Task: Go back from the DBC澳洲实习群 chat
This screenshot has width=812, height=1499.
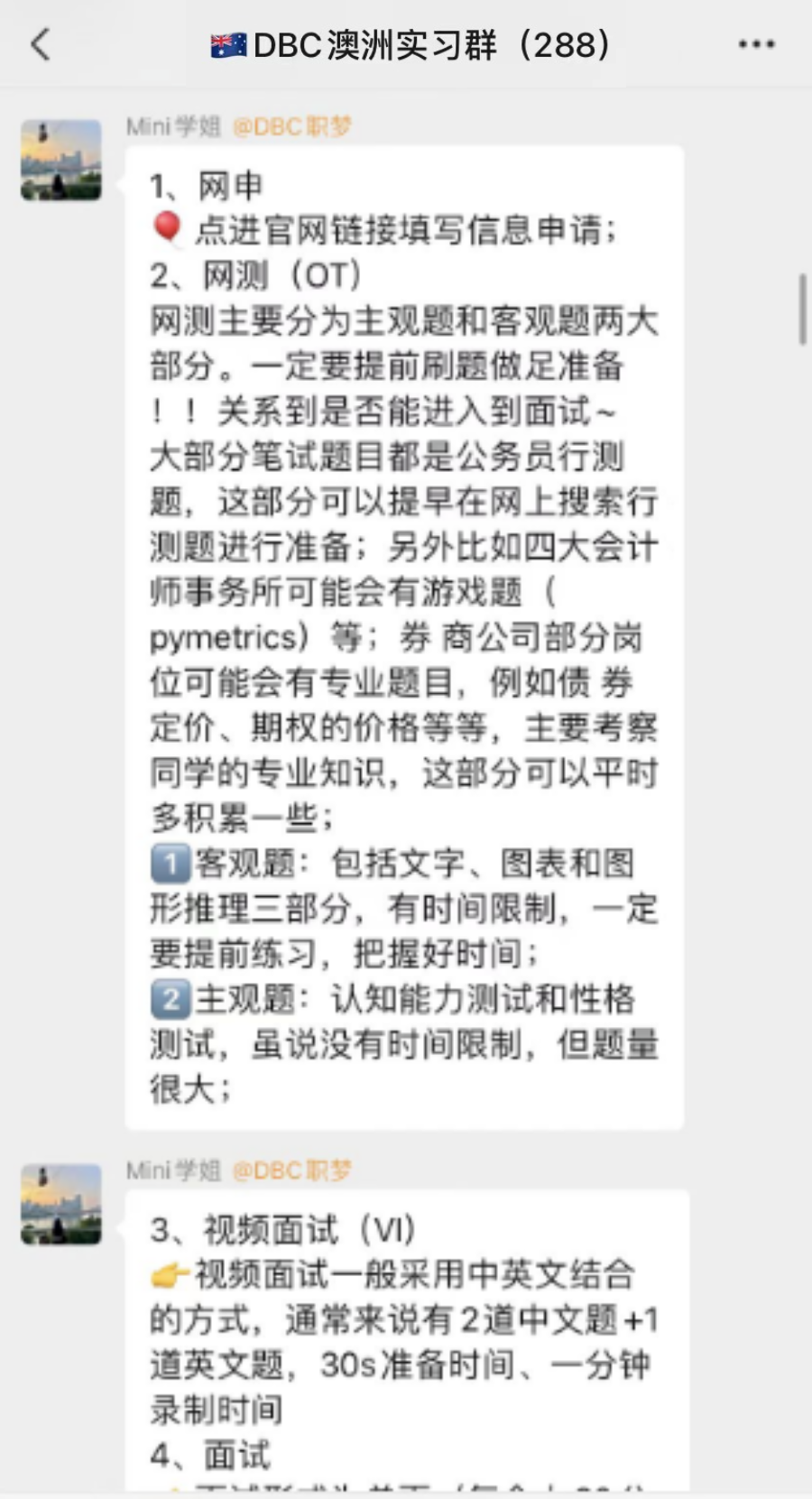Action: coord(41,43)
